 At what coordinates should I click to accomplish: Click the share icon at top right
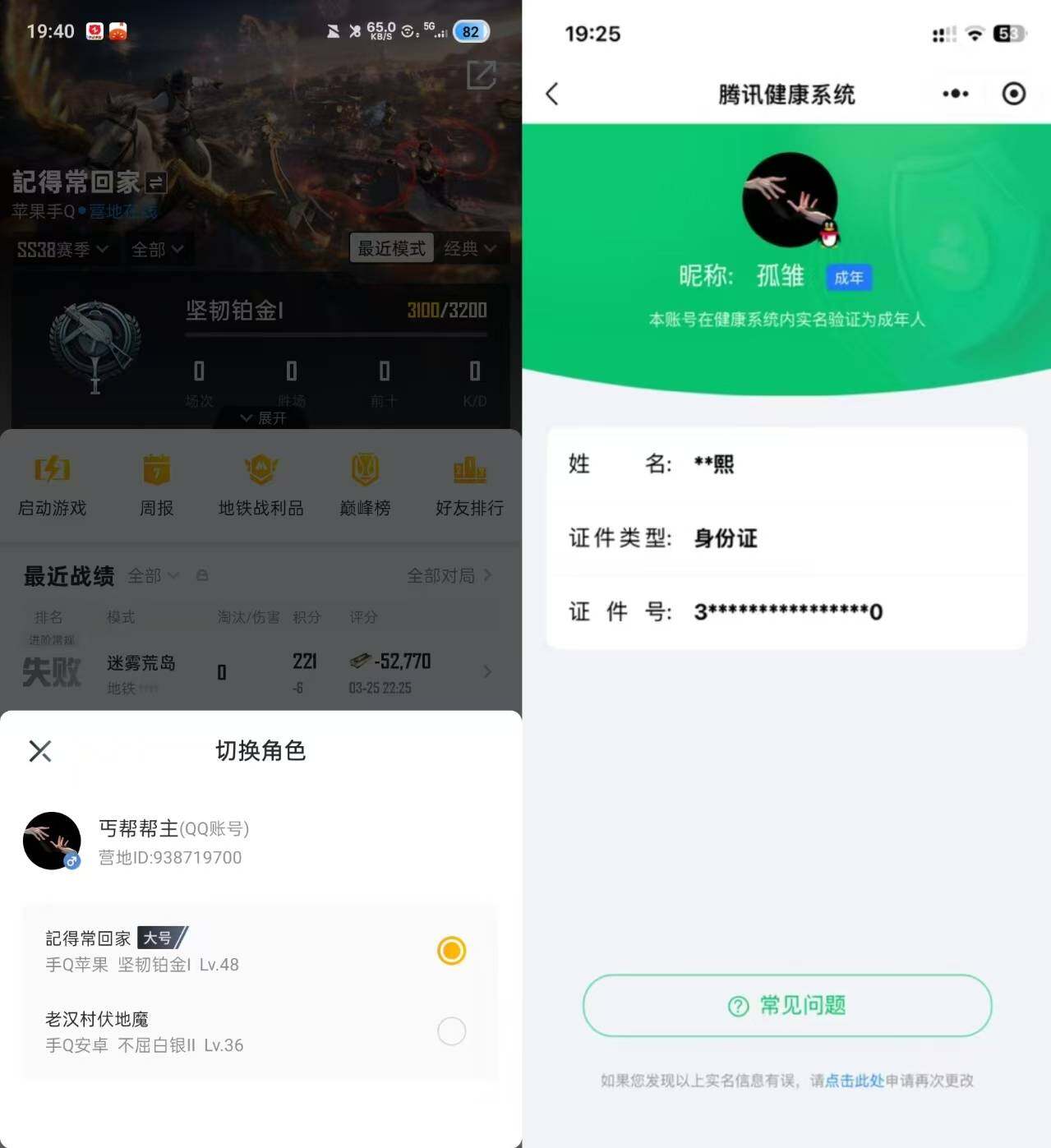click(x=481, y=76)
